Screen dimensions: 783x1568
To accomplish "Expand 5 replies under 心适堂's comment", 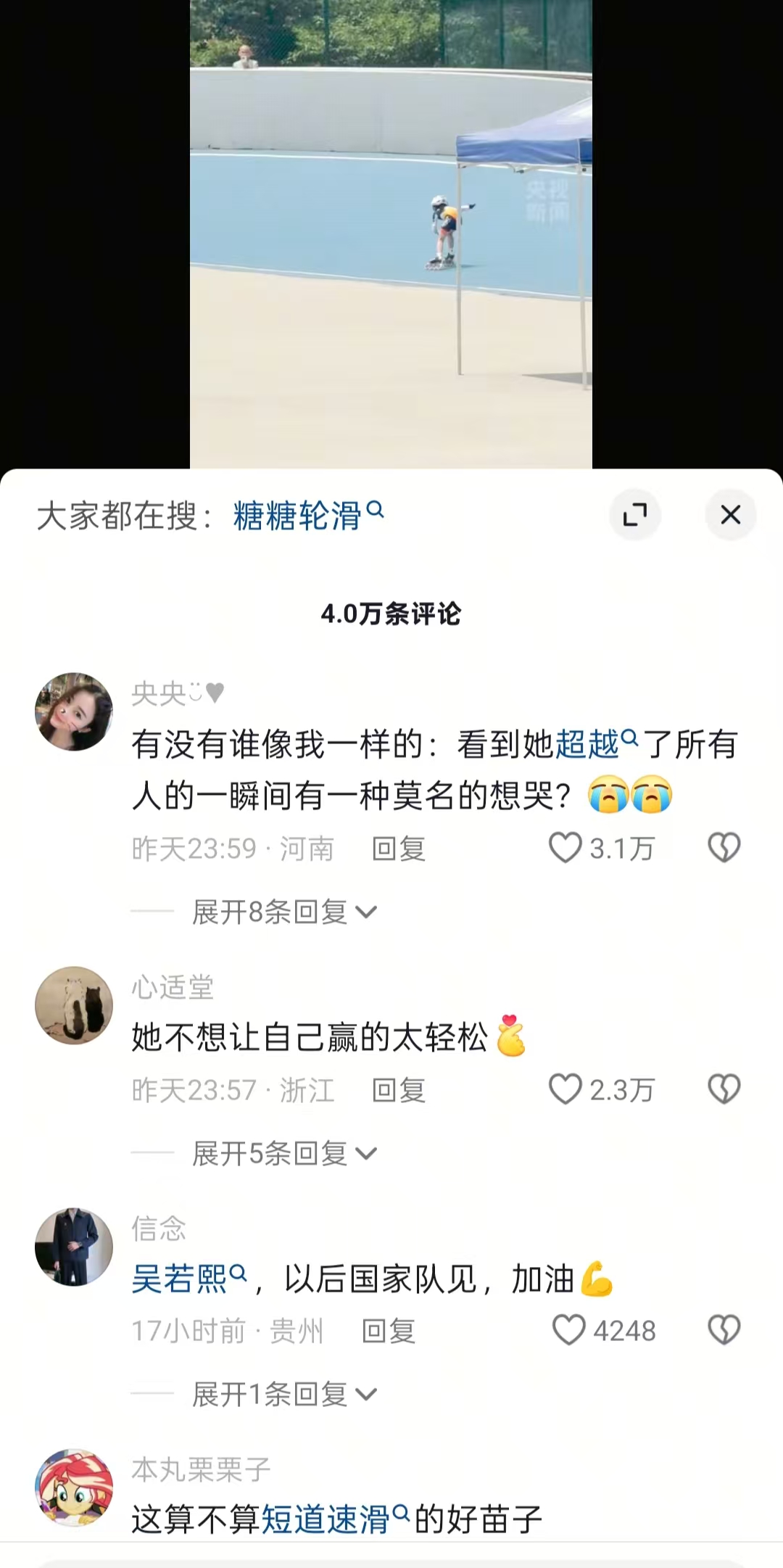I will click(284, 1153).
